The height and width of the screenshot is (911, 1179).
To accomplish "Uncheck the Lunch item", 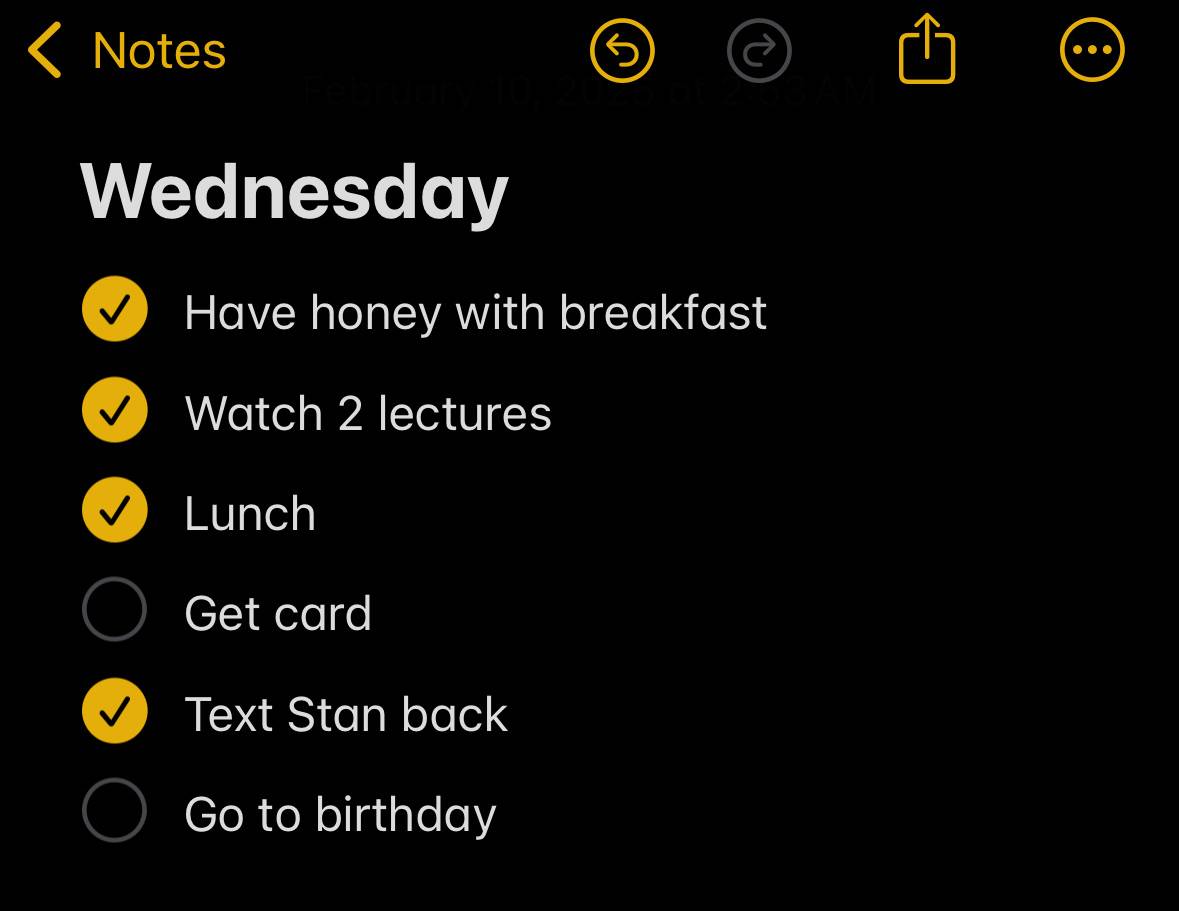I will pyautogui.click(x=114, y=510).
